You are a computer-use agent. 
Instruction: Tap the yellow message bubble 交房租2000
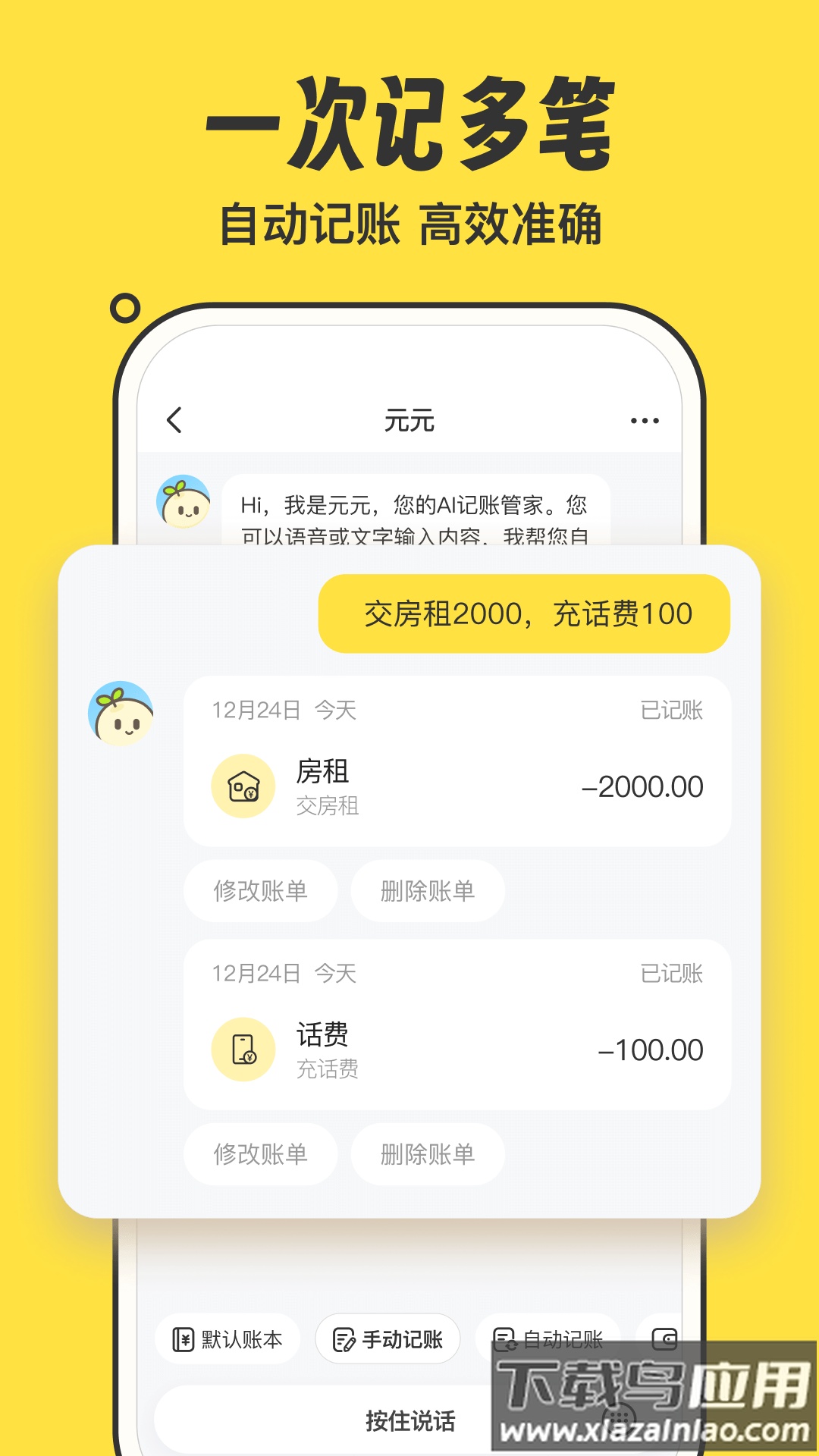[525, 613]
